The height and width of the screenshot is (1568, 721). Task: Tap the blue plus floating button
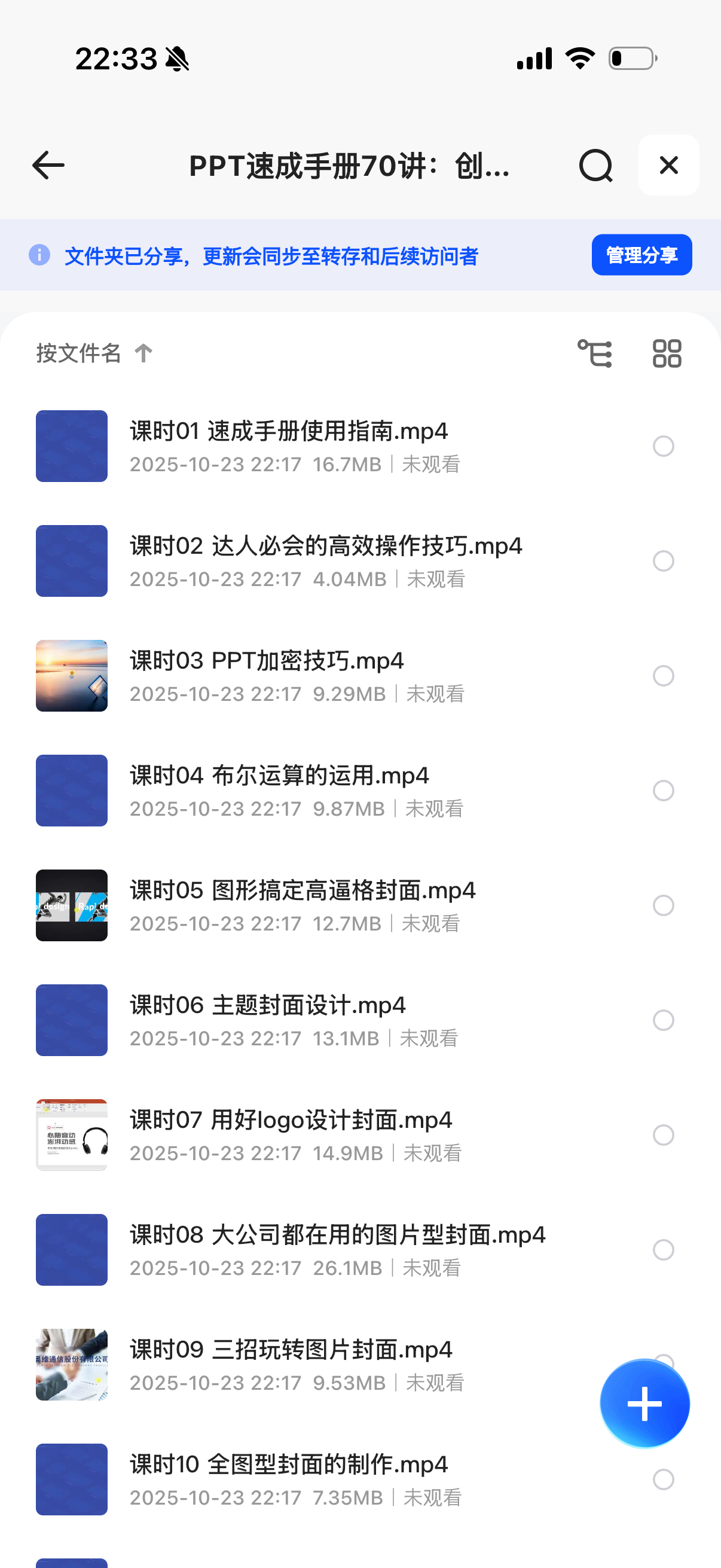tap(644, 1403)
